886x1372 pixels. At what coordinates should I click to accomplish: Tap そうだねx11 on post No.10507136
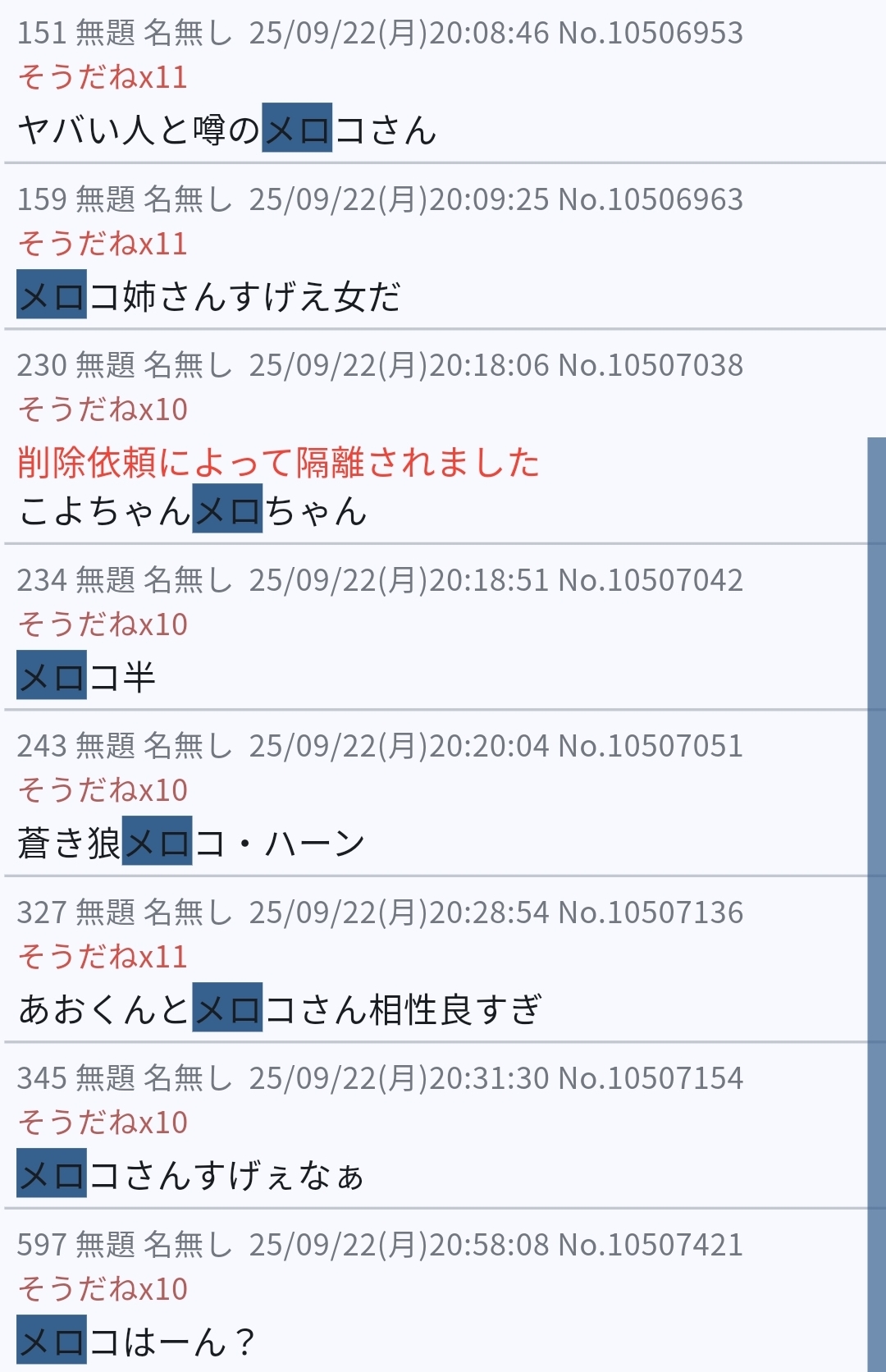pyautogui.click(x=103, y=957)
